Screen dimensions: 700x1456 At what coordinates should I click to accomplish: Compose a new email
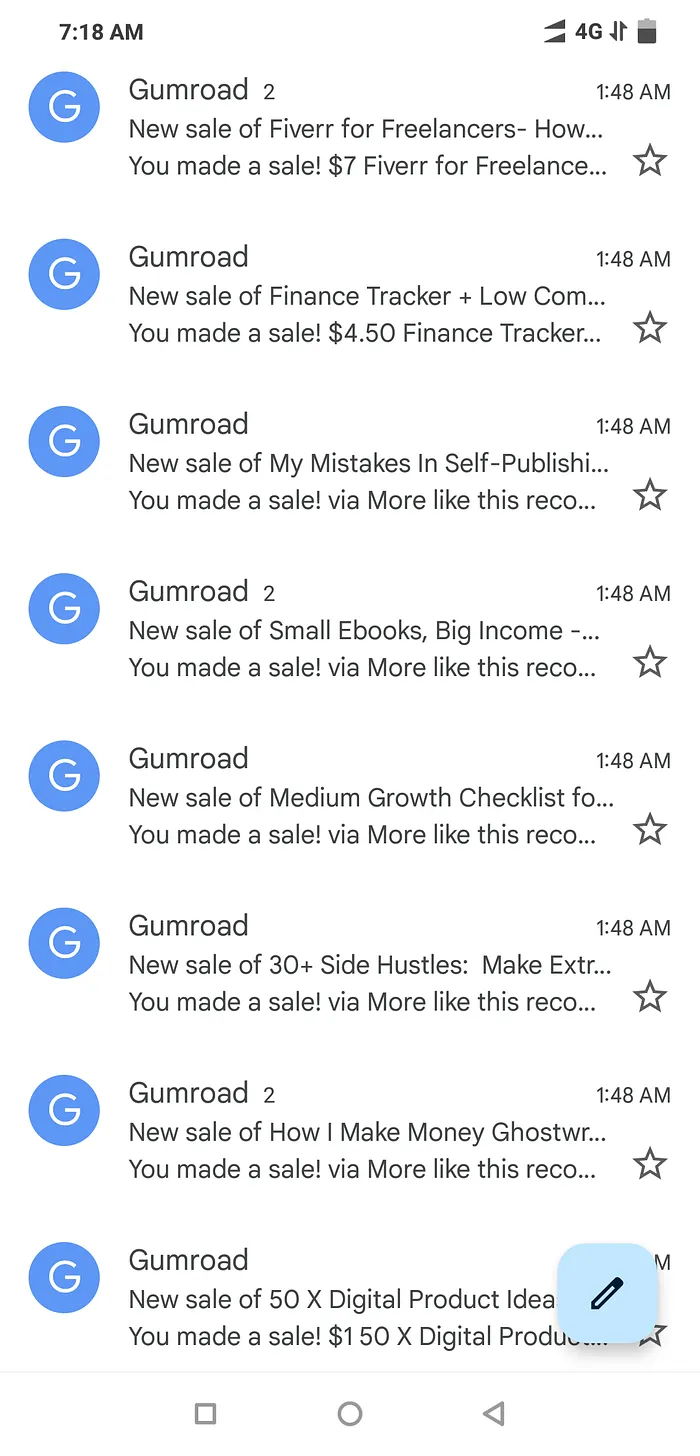607,1293
